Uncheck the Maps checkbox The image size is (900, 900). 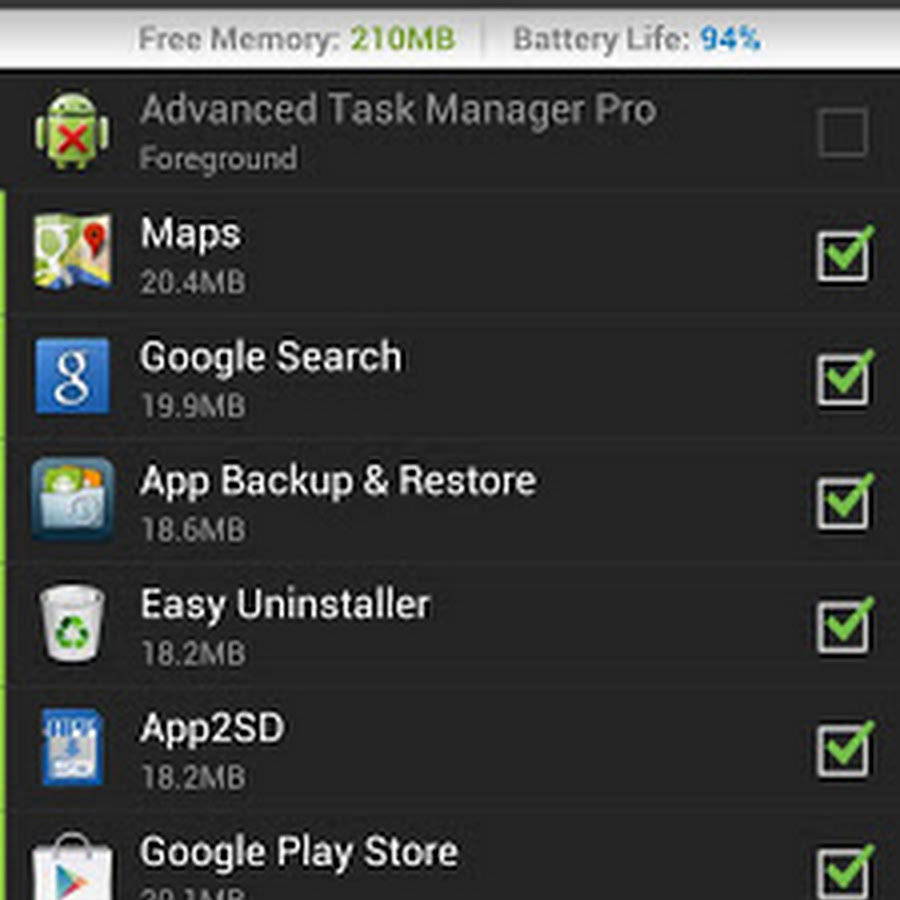click(842, 256)
